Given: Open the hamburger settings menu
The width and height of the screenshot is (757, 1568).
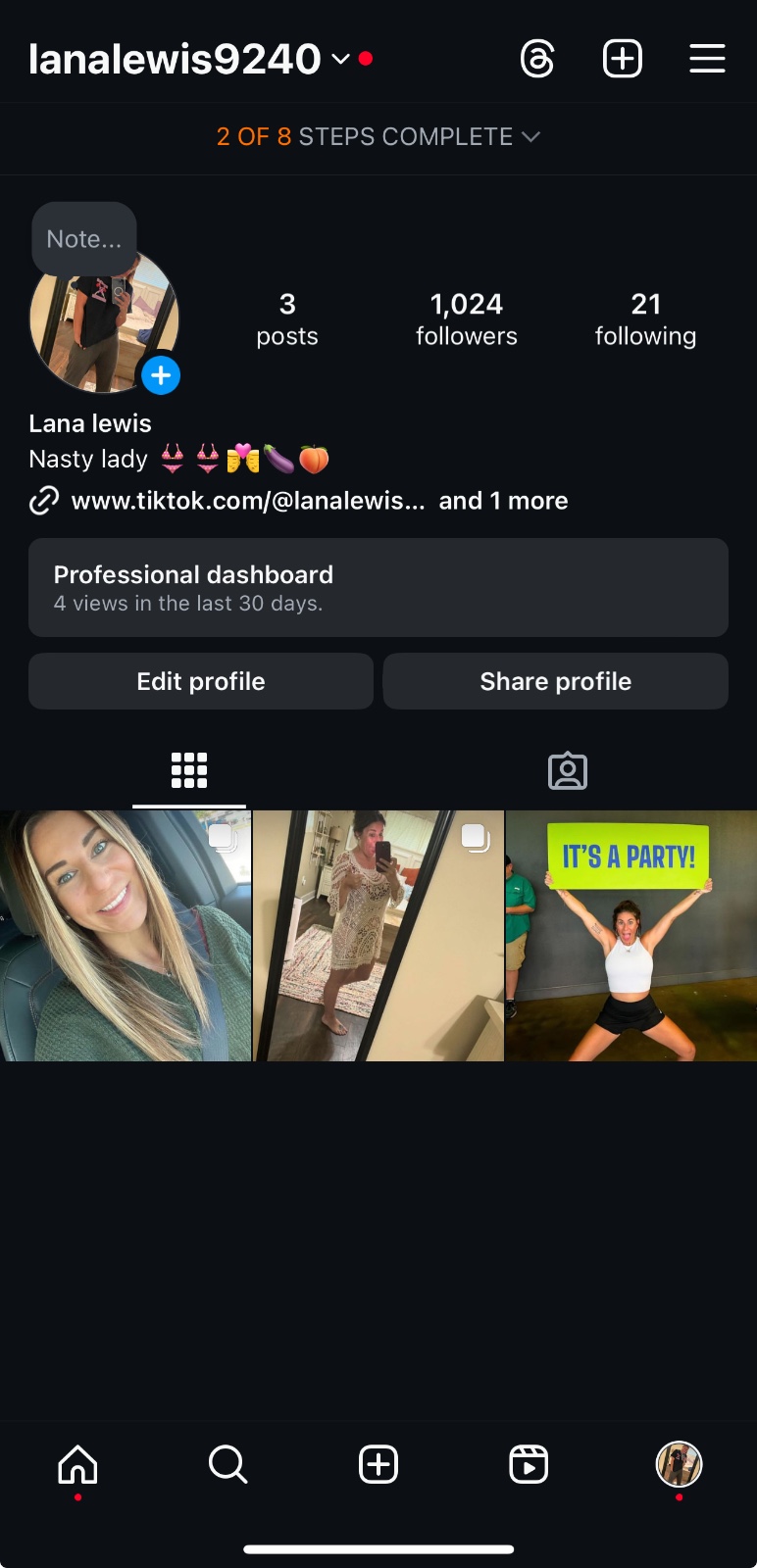Looking at the screenshot, I should [707, 59].
